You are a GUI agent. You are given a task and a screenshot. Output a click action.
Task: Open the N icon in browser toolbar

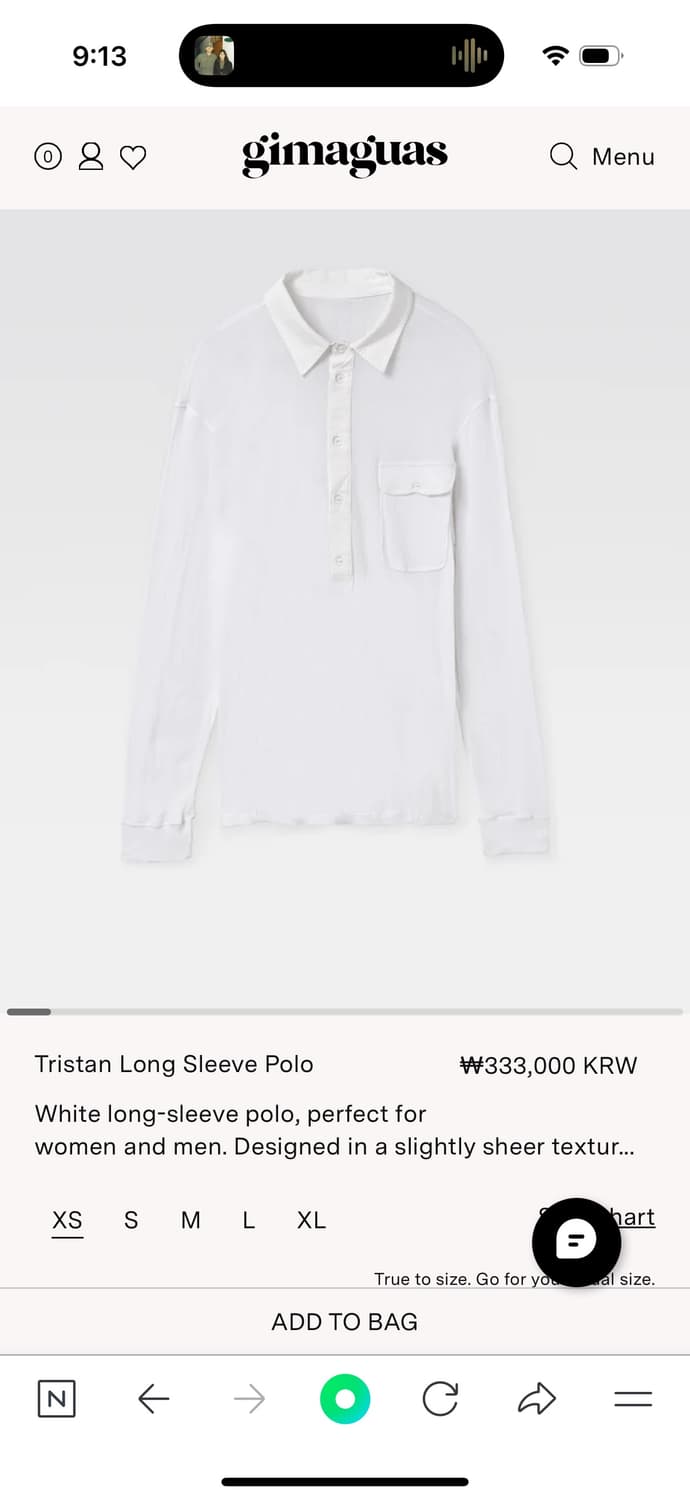(57, 1399)
